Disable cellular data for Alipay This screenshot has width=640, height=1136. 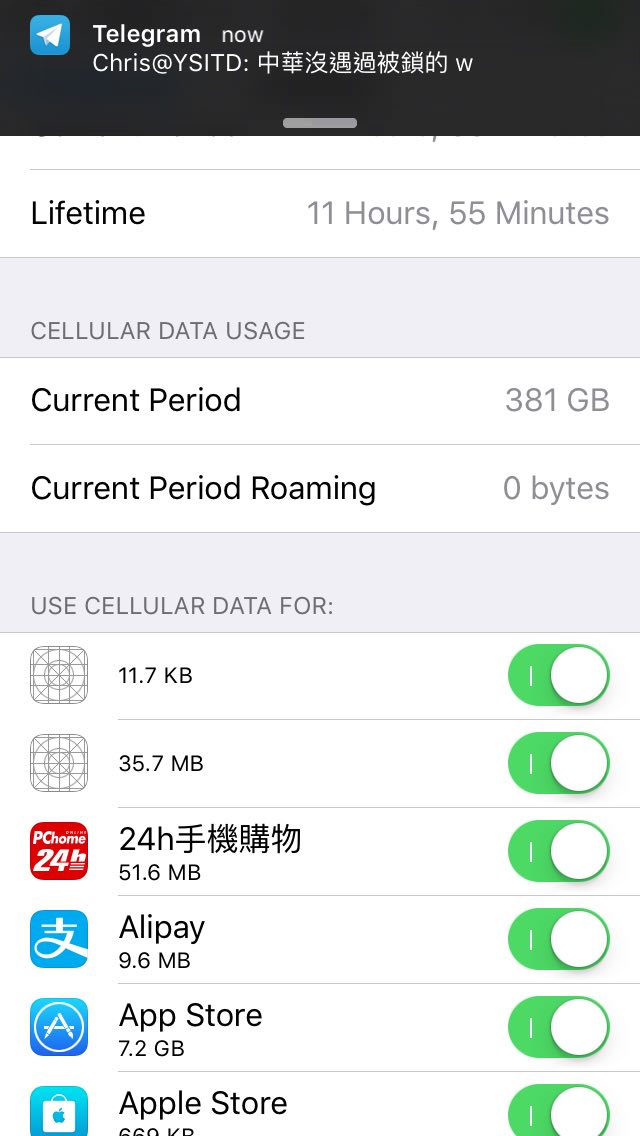(x=559, y=939)
